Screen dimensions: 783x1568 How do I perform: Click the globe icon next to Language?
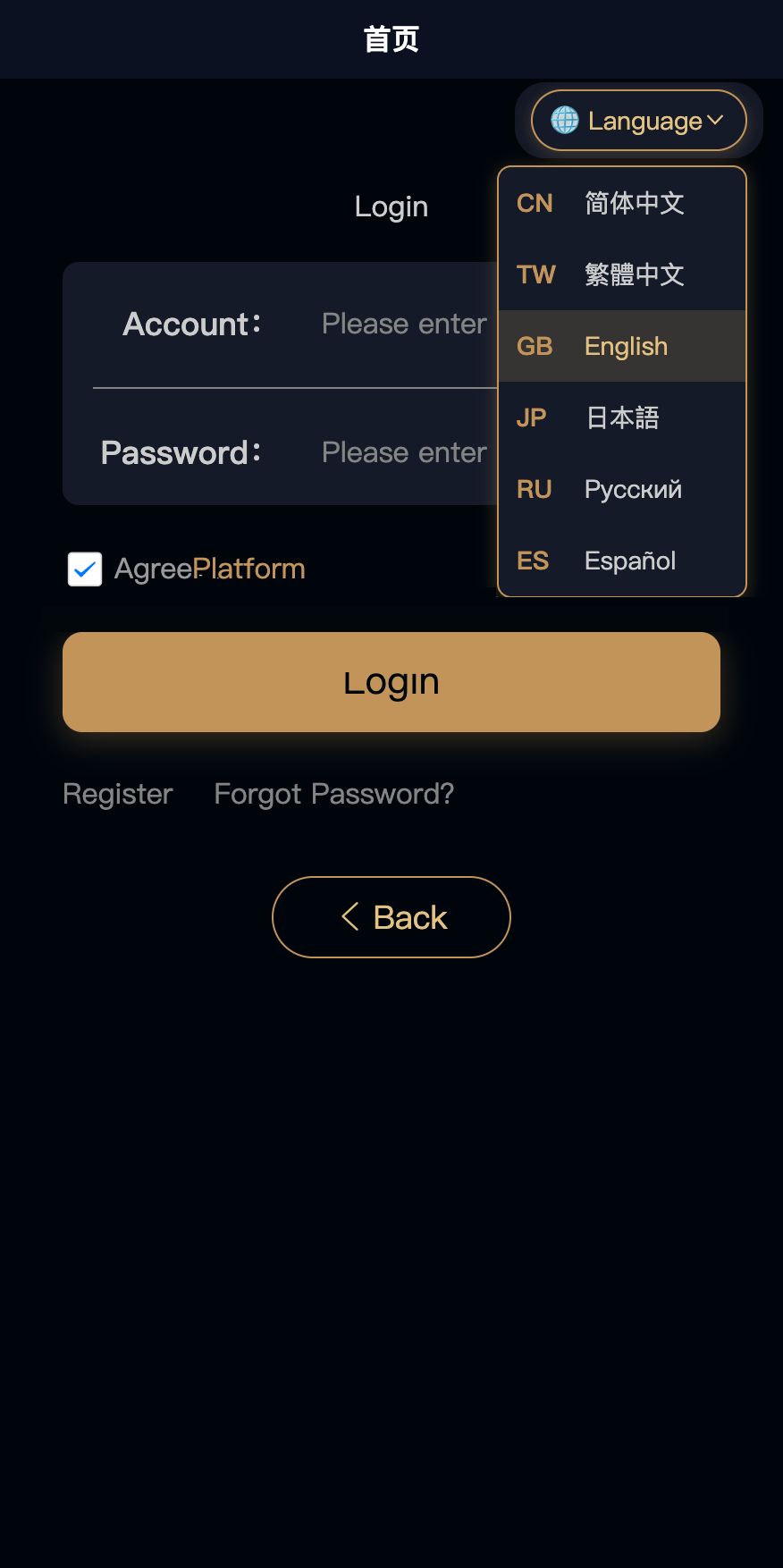click(563, 121)
